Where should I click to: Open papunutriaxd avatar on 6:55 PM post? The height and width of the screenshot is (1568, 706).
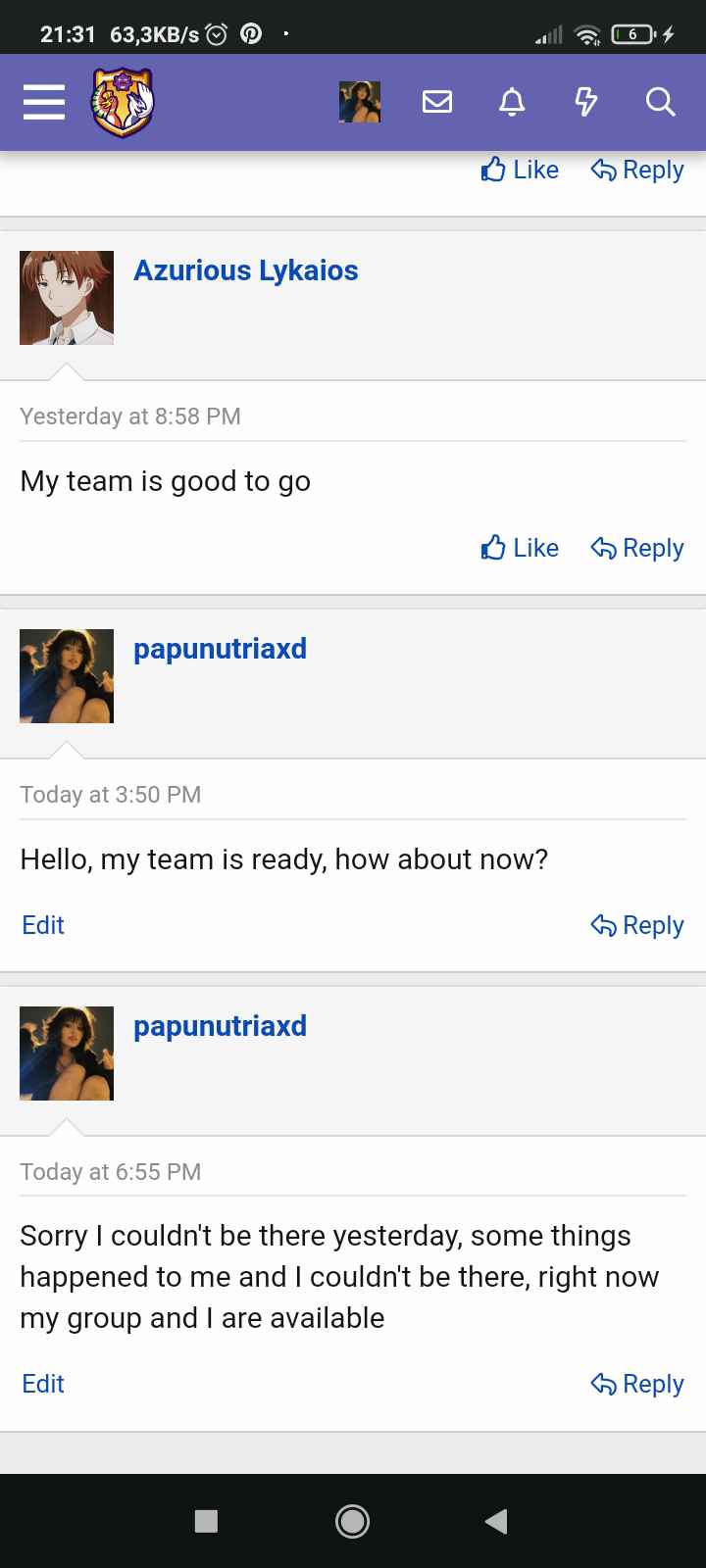coord(67,1053)
